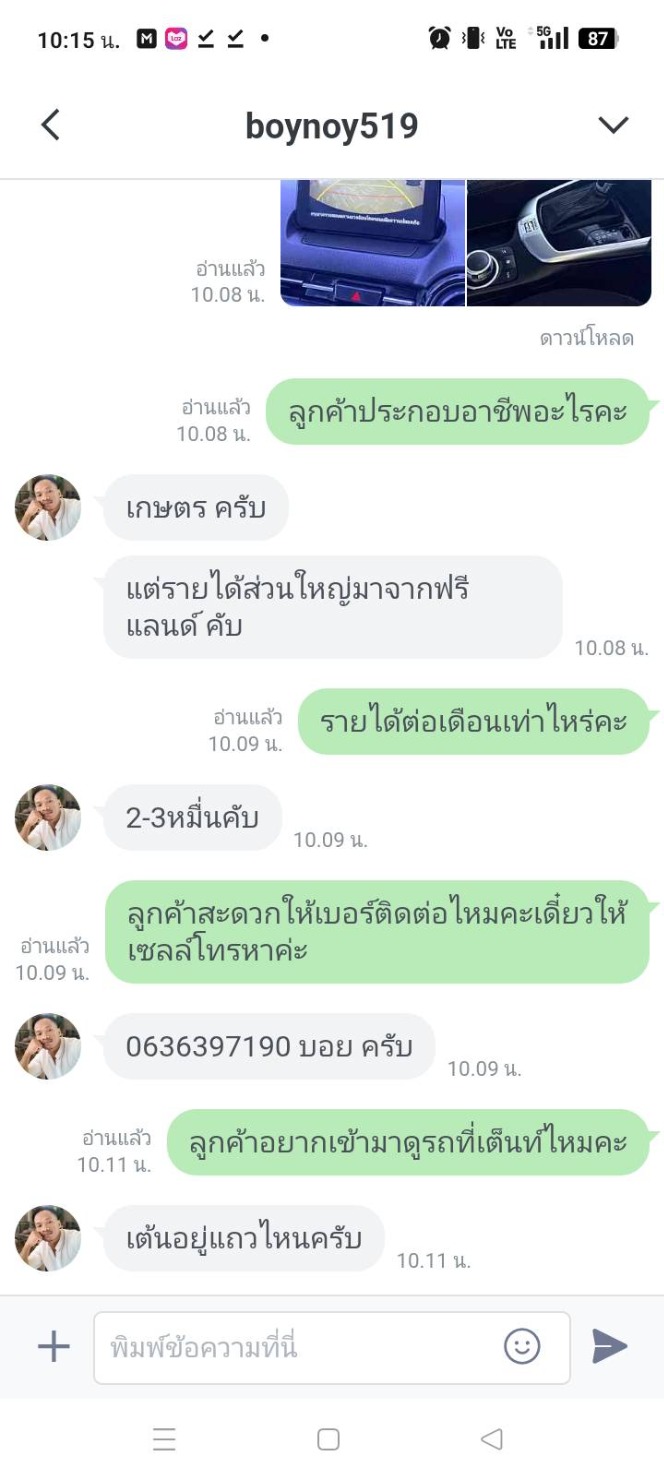
Task: Expand the chat options chevron
Action: [x=612, y=125]
